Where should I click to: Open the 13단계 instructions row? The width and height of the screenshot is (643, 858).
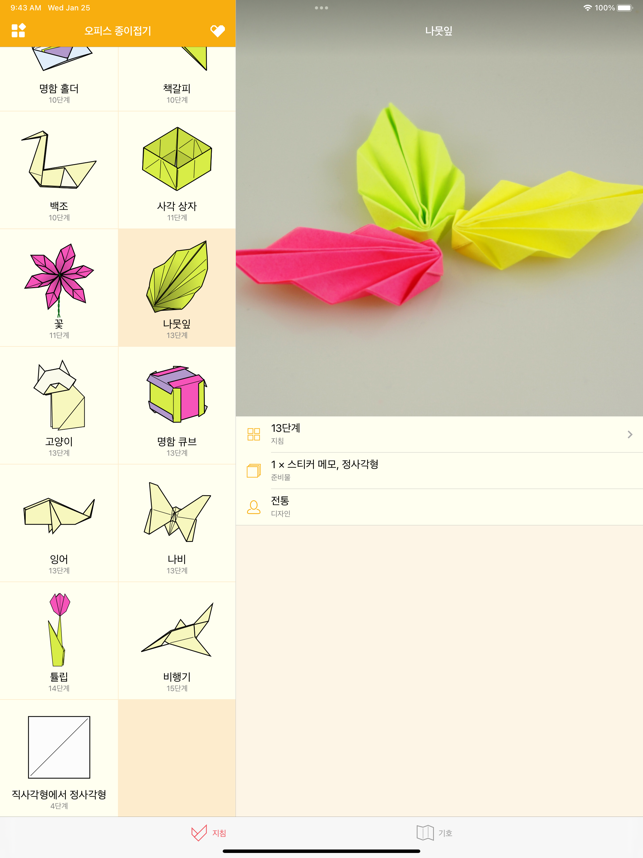[x=439, y=434]
